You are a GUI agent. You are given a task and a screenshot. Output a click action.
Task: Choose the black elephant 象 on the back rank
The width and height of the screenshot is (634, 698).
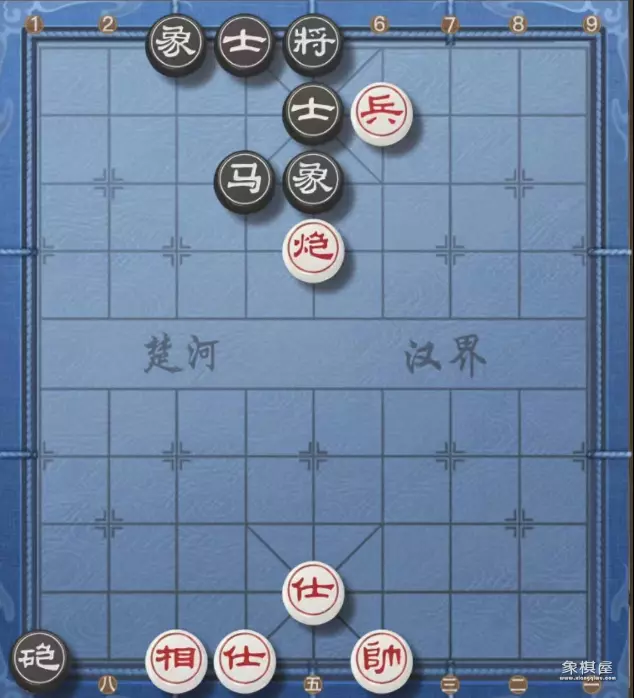click(177, 45)
